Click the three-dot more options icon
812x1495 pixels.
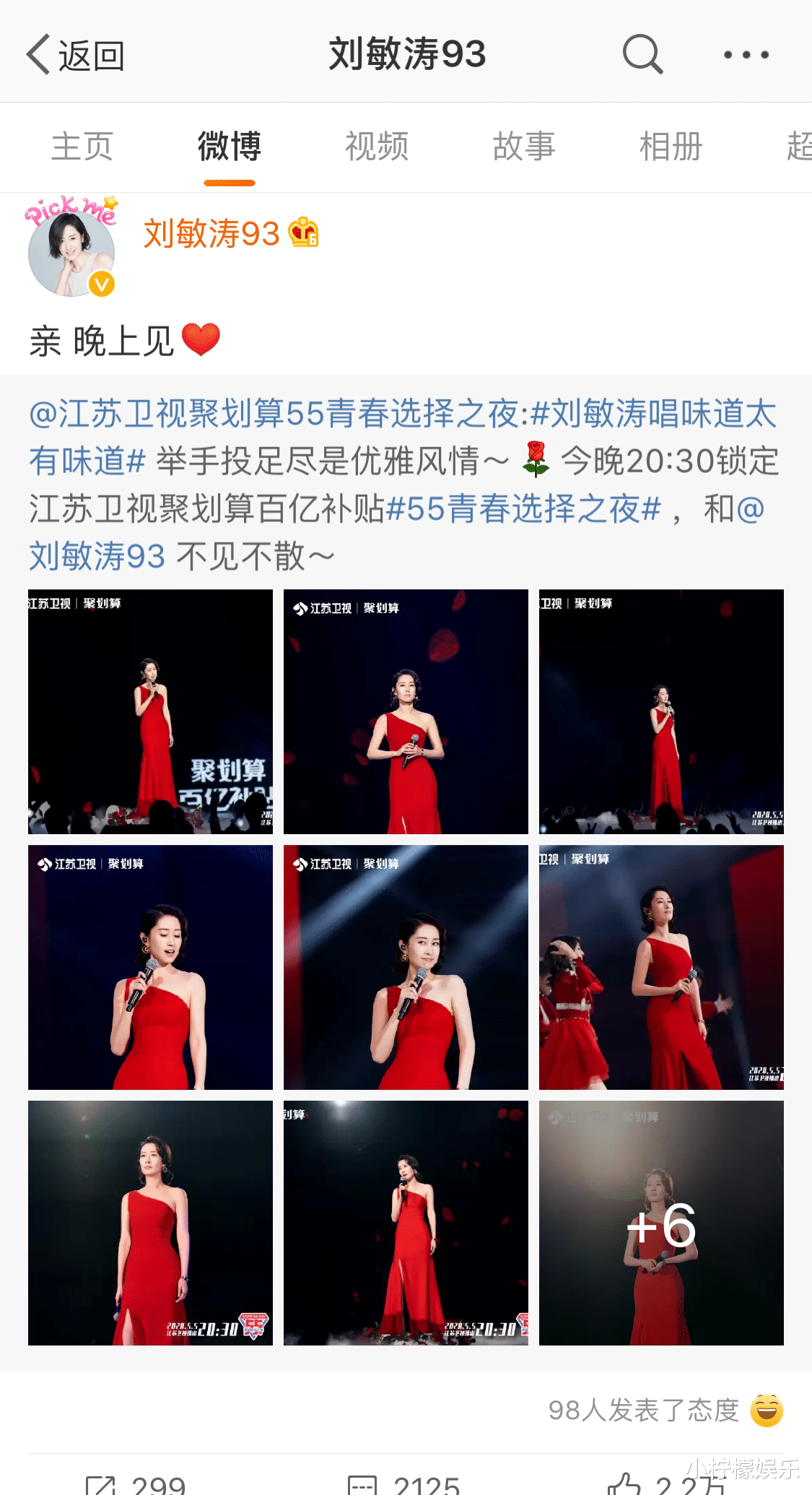pos(748,53)
